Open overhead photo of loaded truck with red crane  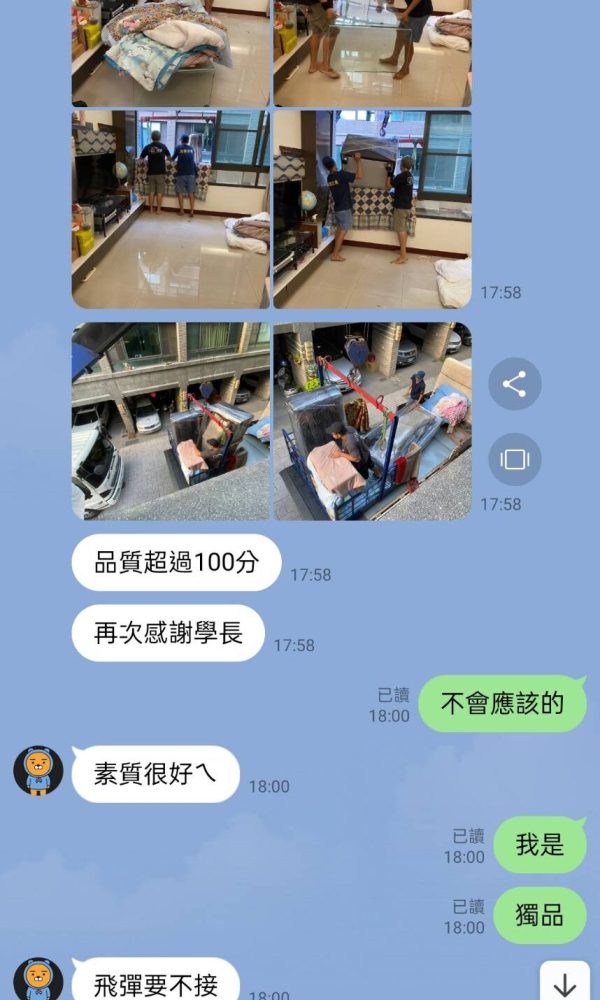coord(372,420)
